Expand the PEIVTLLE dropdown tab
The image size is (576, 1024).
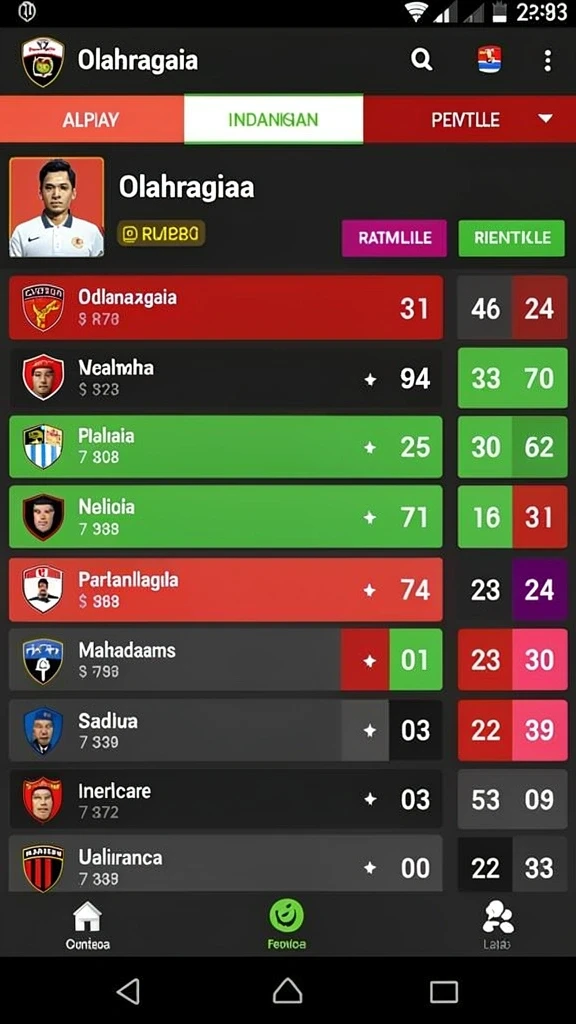[470, 120]
